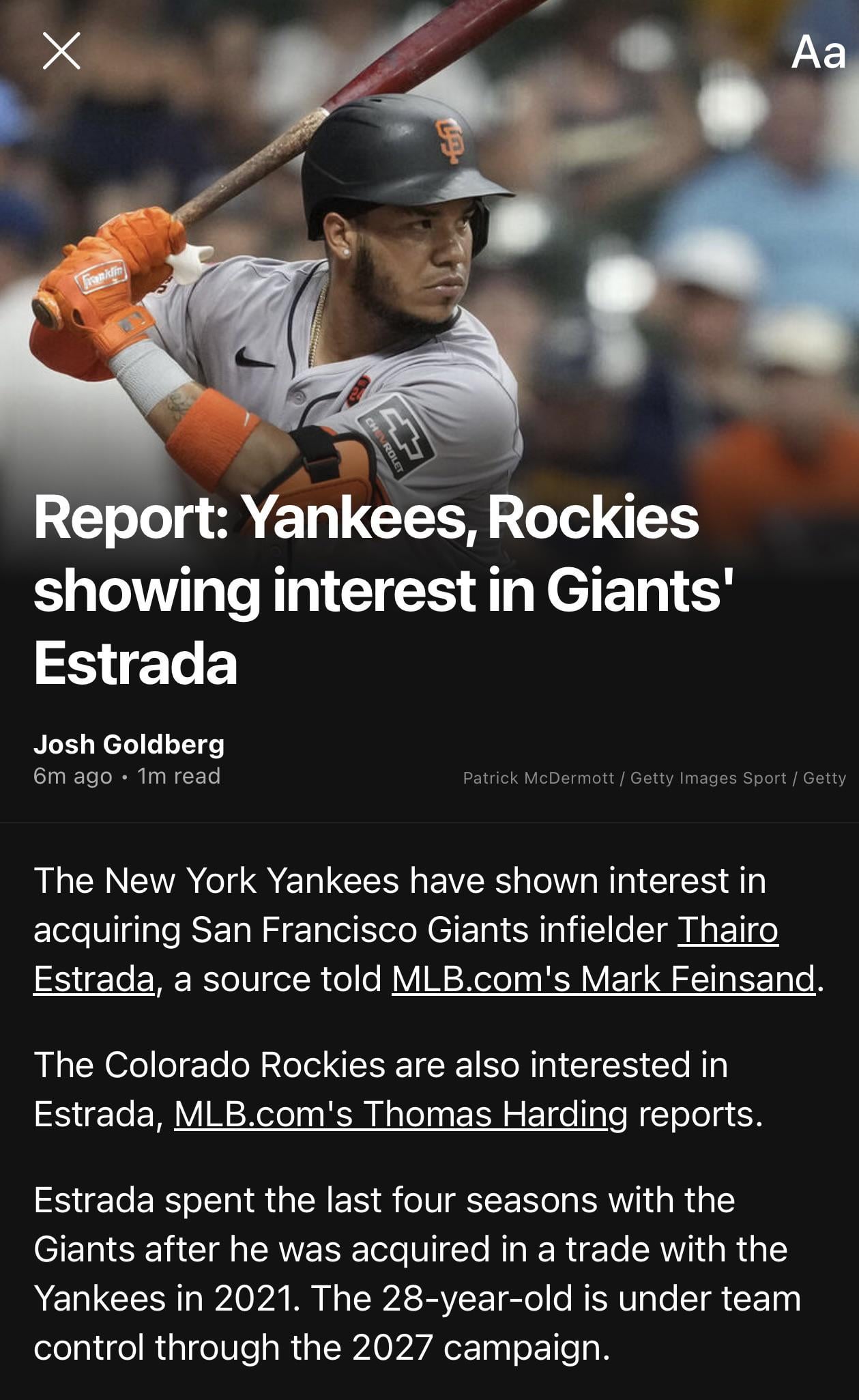Open the Thairo Estrada player link

click(x=727, y=930)
